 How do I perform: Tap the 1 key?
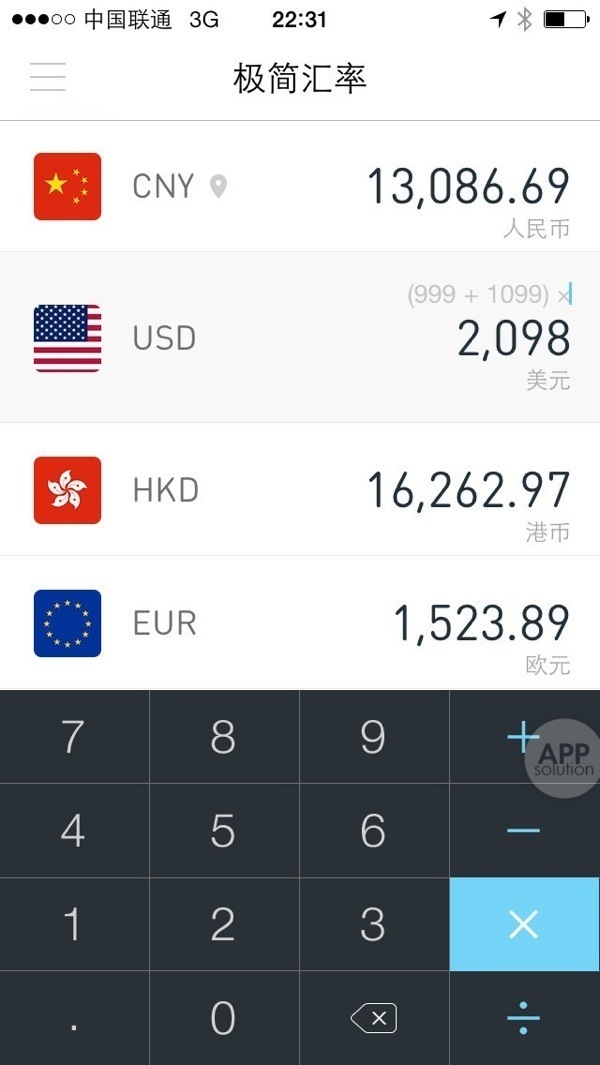click(x=74, y=925)
